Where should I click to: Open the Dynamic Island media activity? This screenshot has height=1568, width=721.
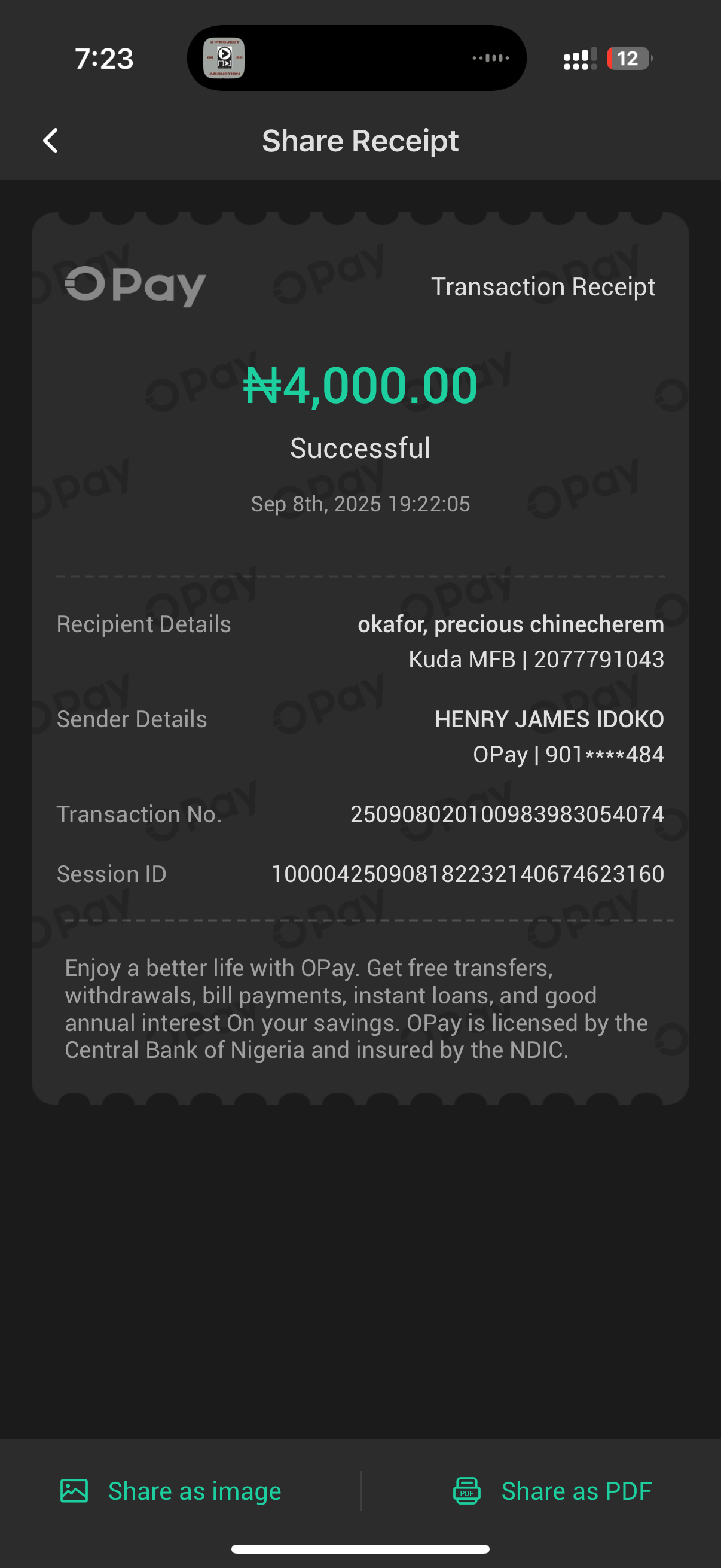pyautogui.click(x=356, y=59)
